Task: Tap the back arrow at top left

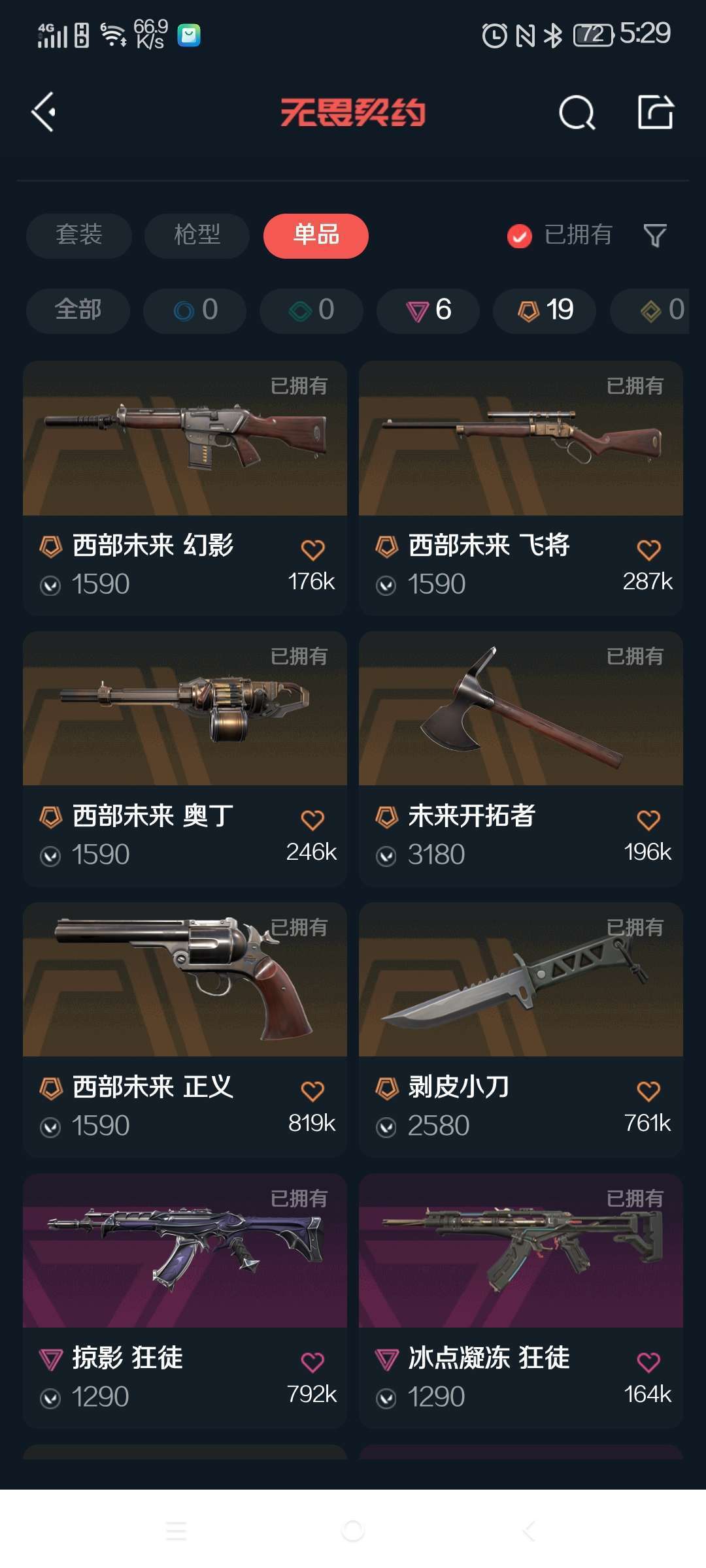Action: point(44,112)
